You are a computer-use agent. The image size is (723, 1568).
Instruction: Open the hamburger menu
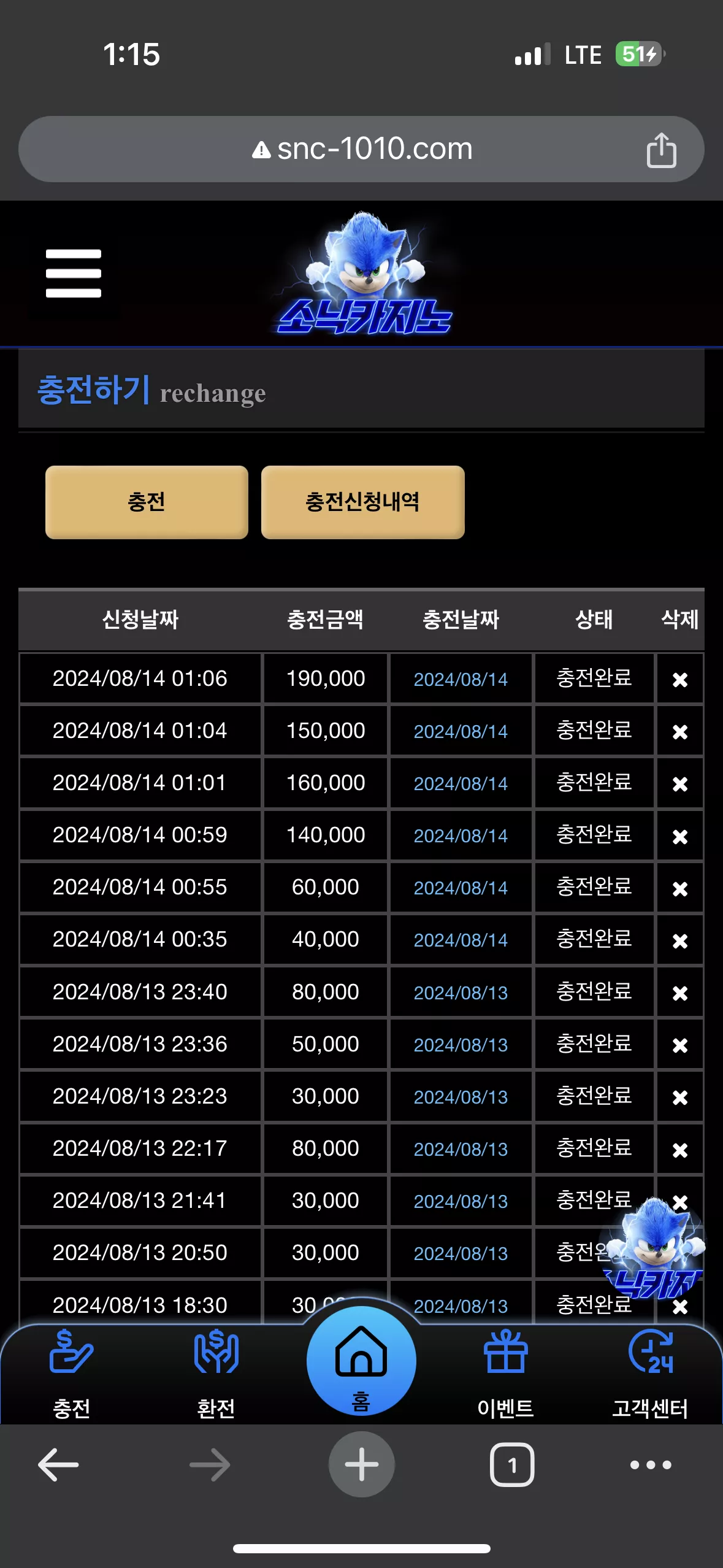pos(73,273)
